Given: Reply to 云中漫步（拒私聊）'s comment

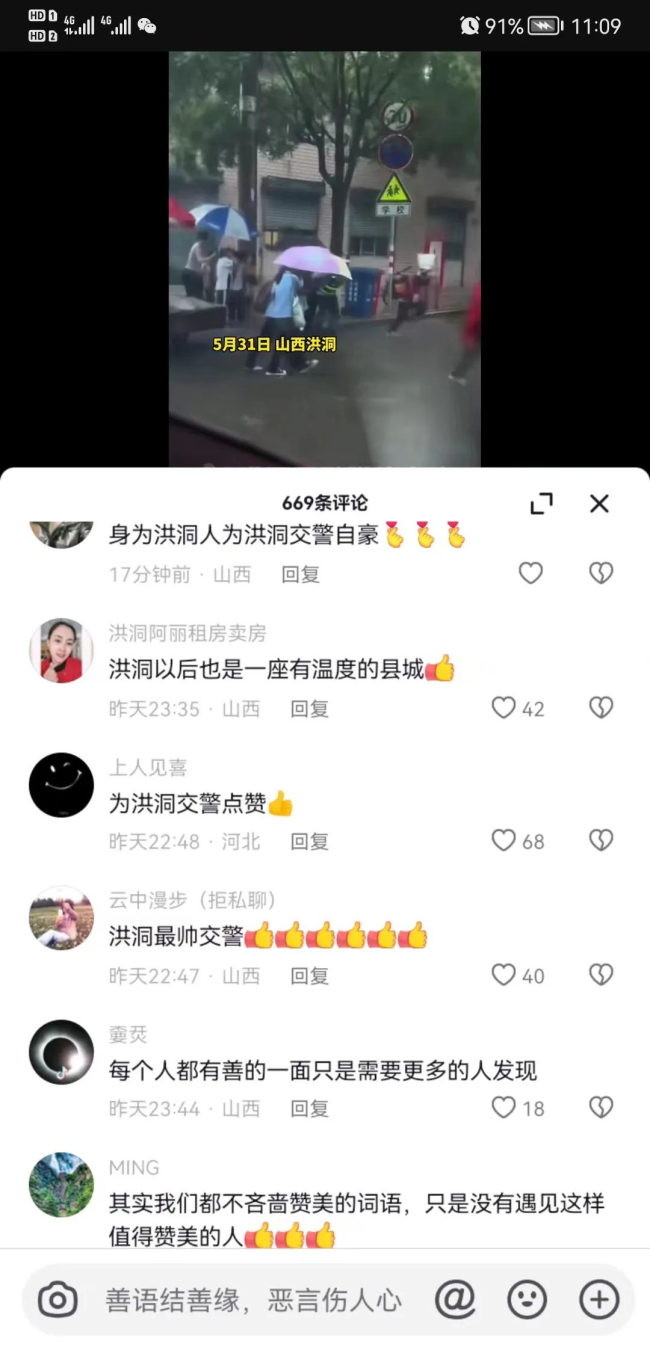Looking at the screenshot, I should click(x=309, y=975).
